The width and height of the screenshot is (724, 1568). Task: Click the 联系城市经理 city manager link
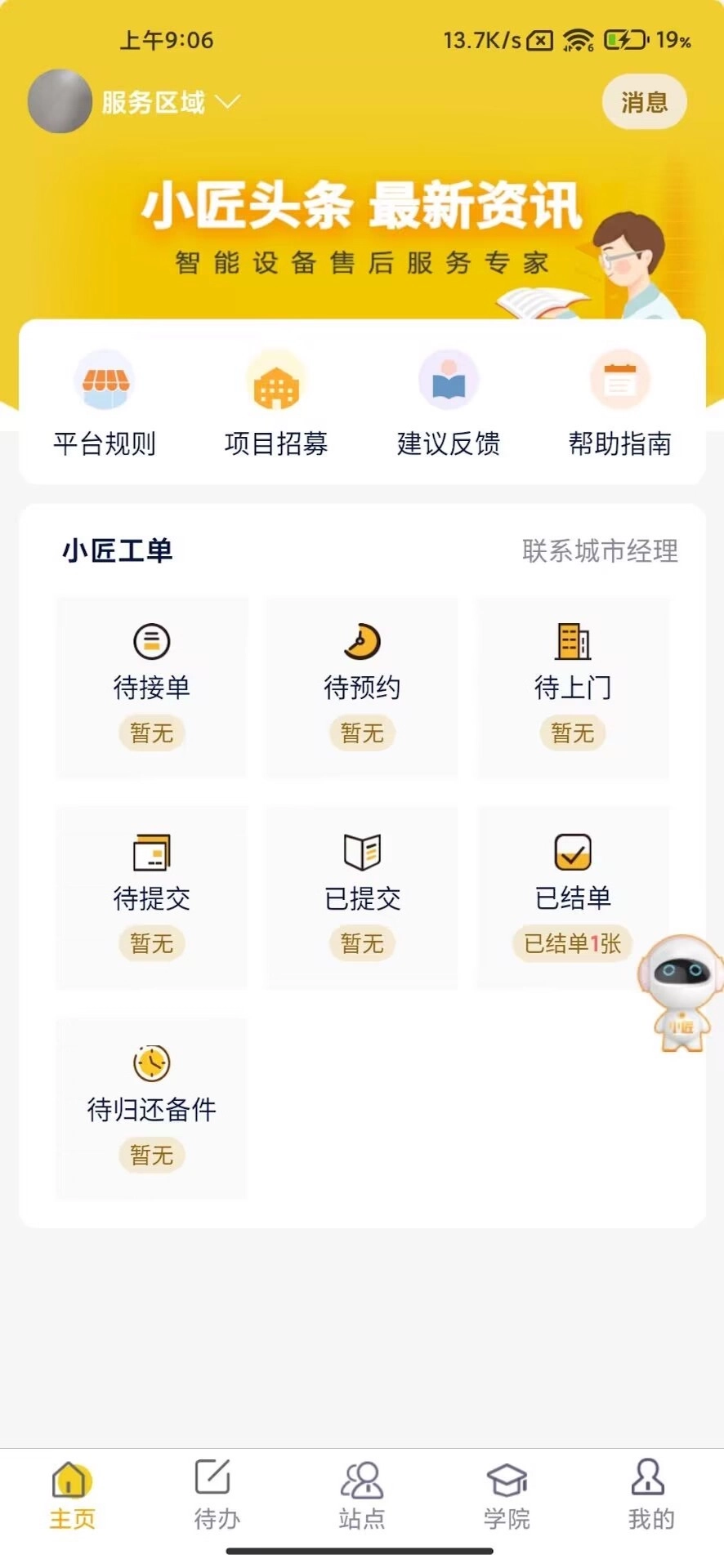(601, 551)
